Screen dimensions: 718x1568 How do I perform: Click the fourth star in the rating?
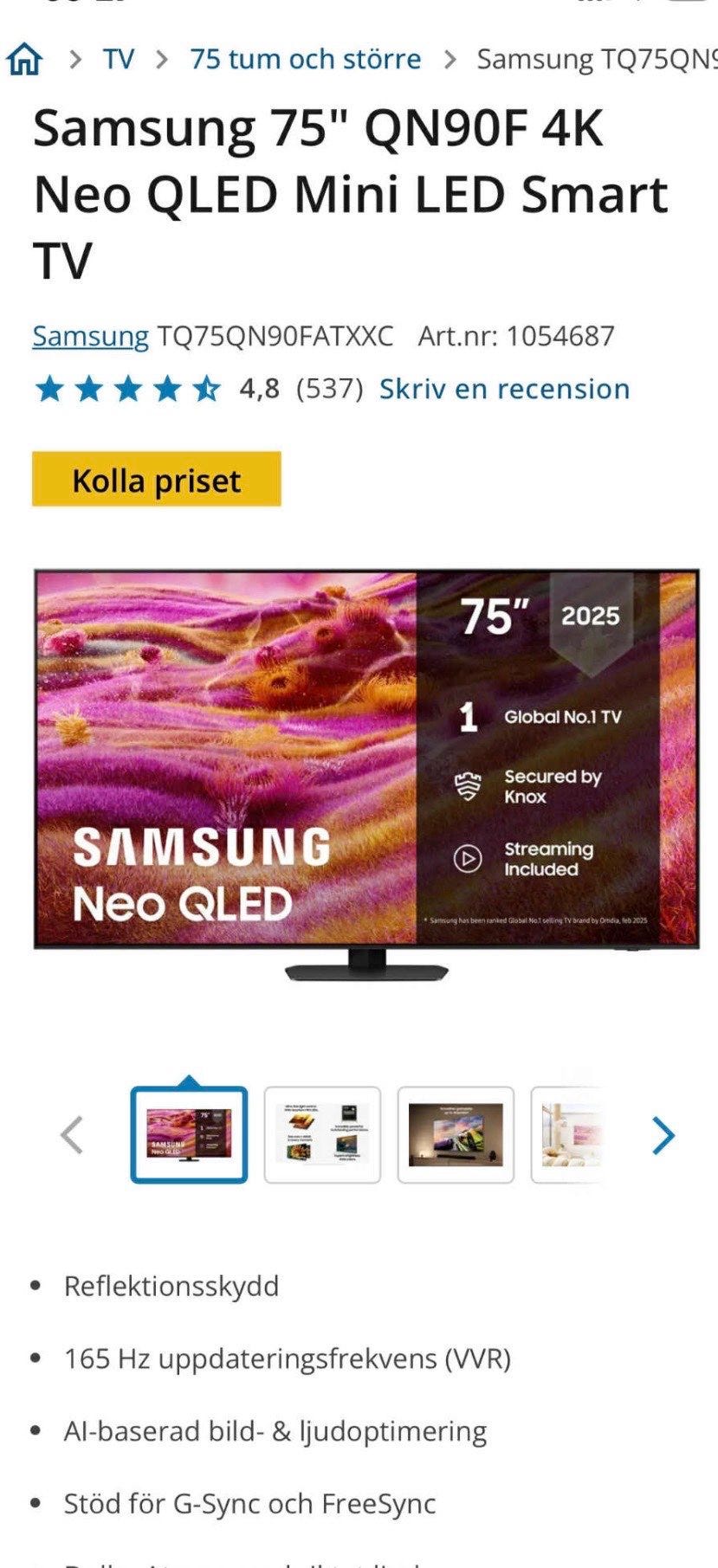165,390
